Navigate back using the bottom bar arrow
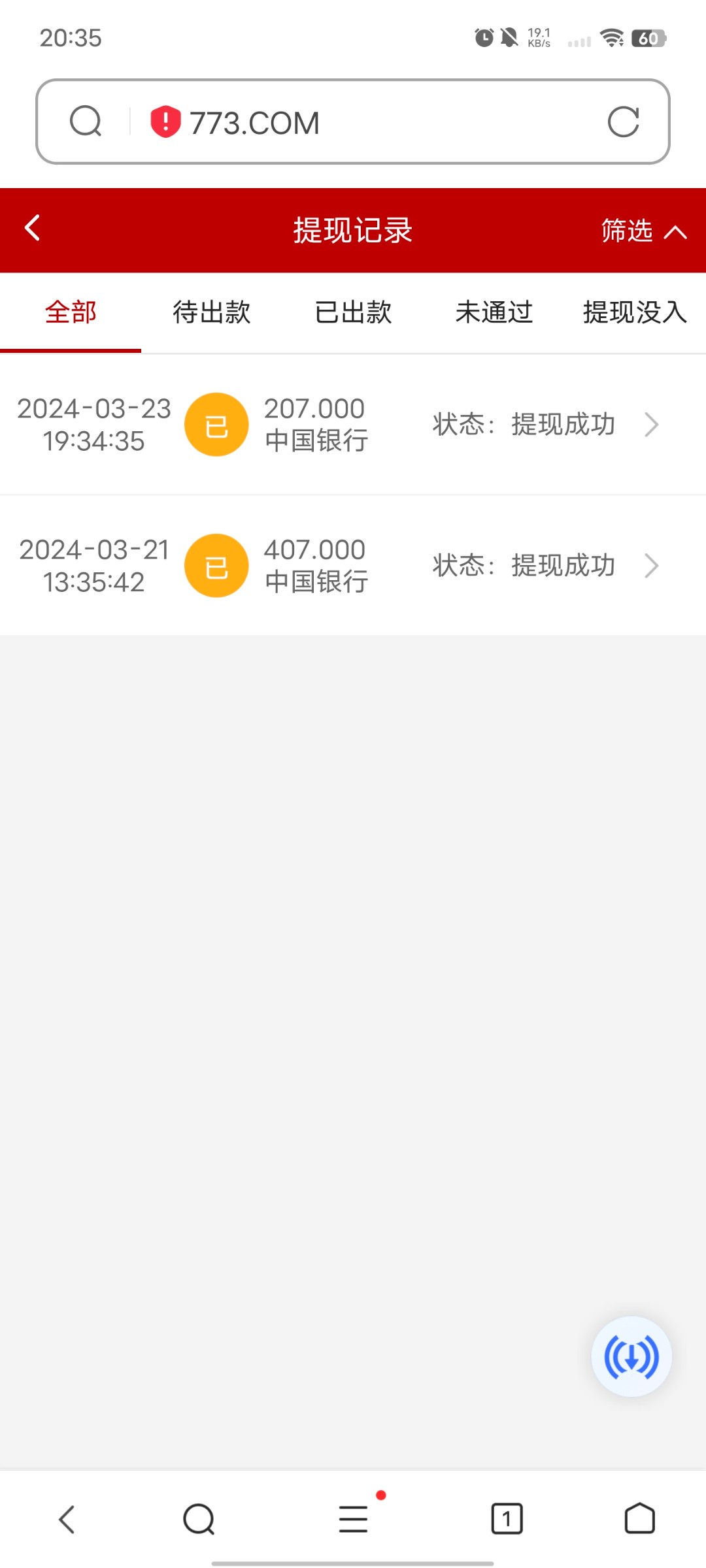 click(67, 1518)
